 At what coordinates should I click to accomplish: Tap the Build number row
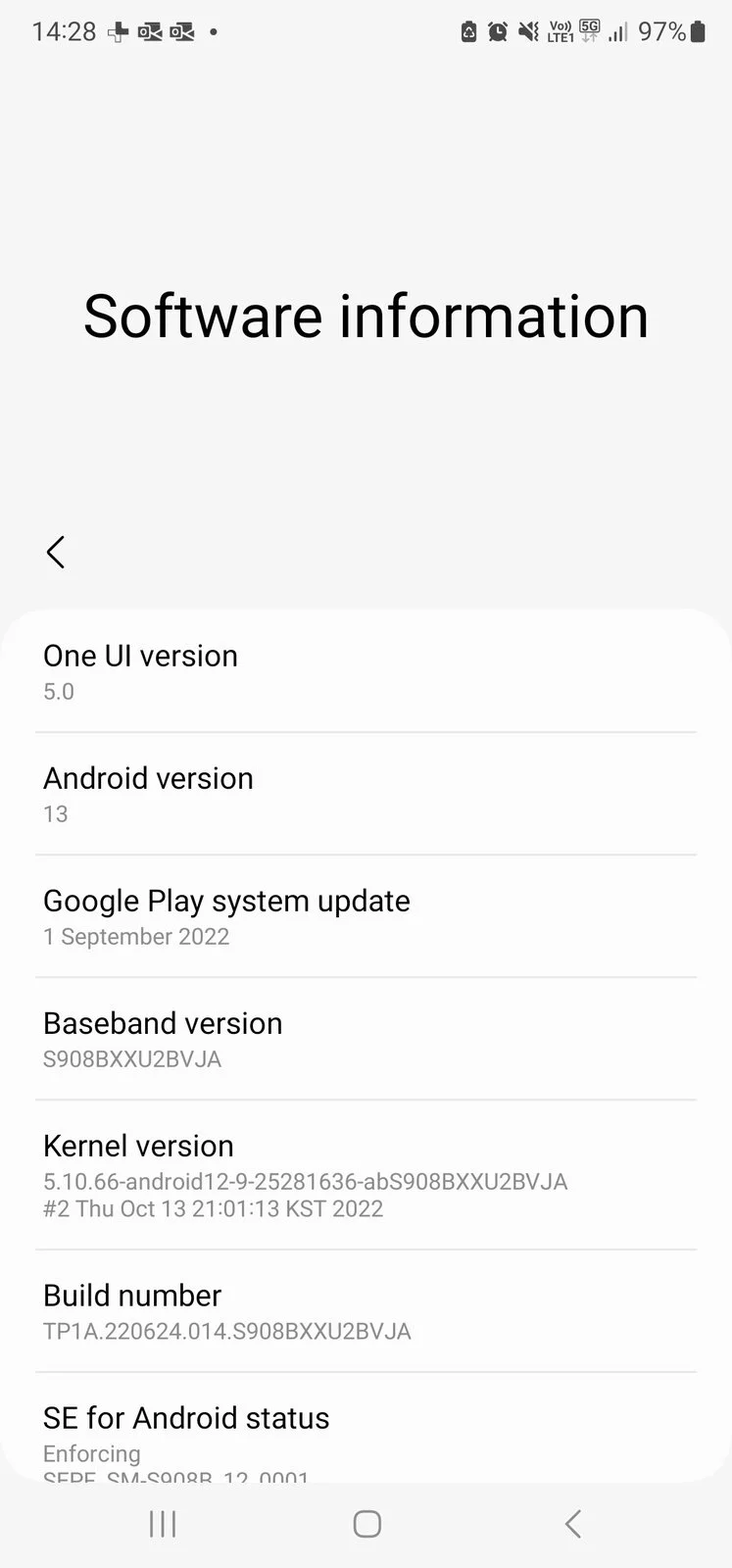click(x=366, y=1312)
